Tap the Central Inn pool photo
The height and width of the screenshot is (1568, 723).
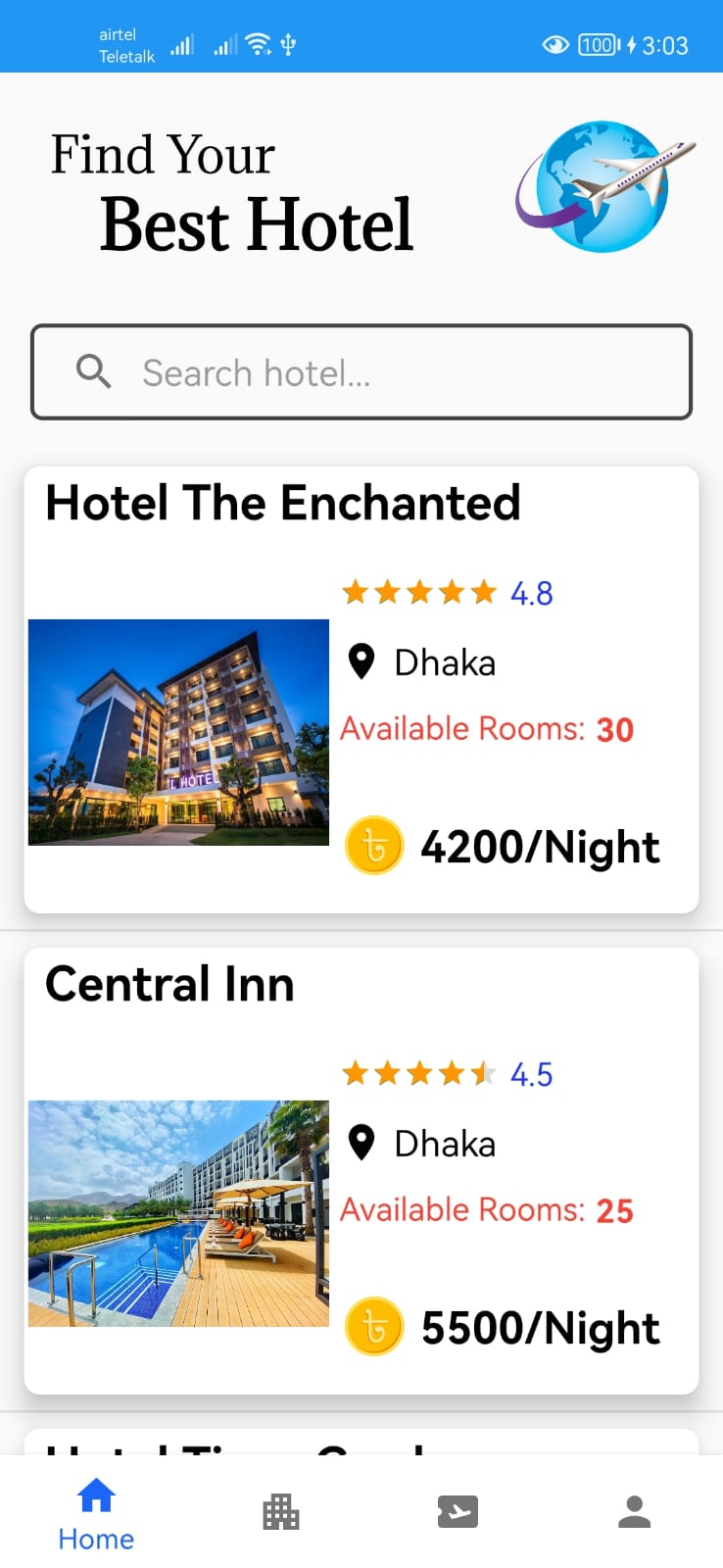tap(178, 1213)
